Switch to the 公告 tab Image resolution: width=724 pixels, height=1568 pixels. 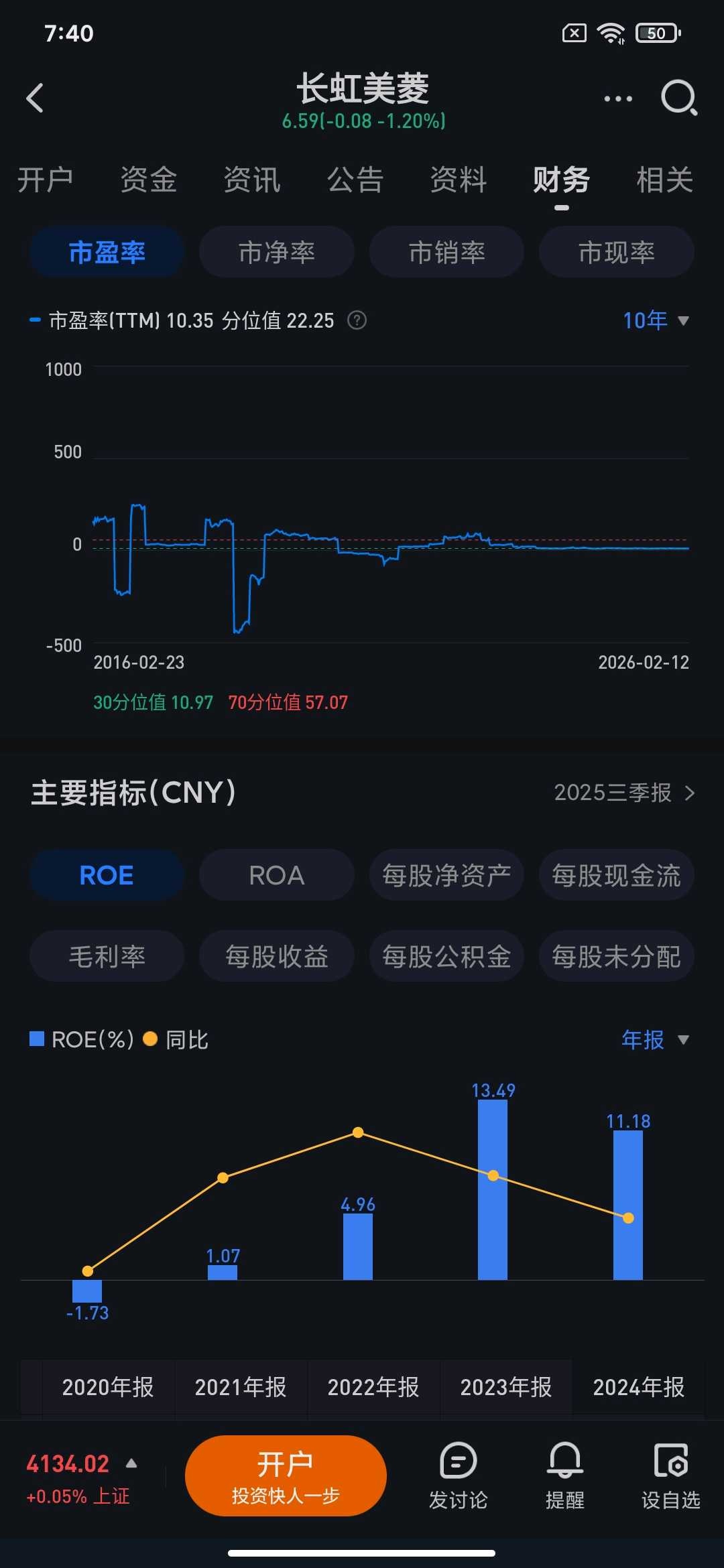355,180
